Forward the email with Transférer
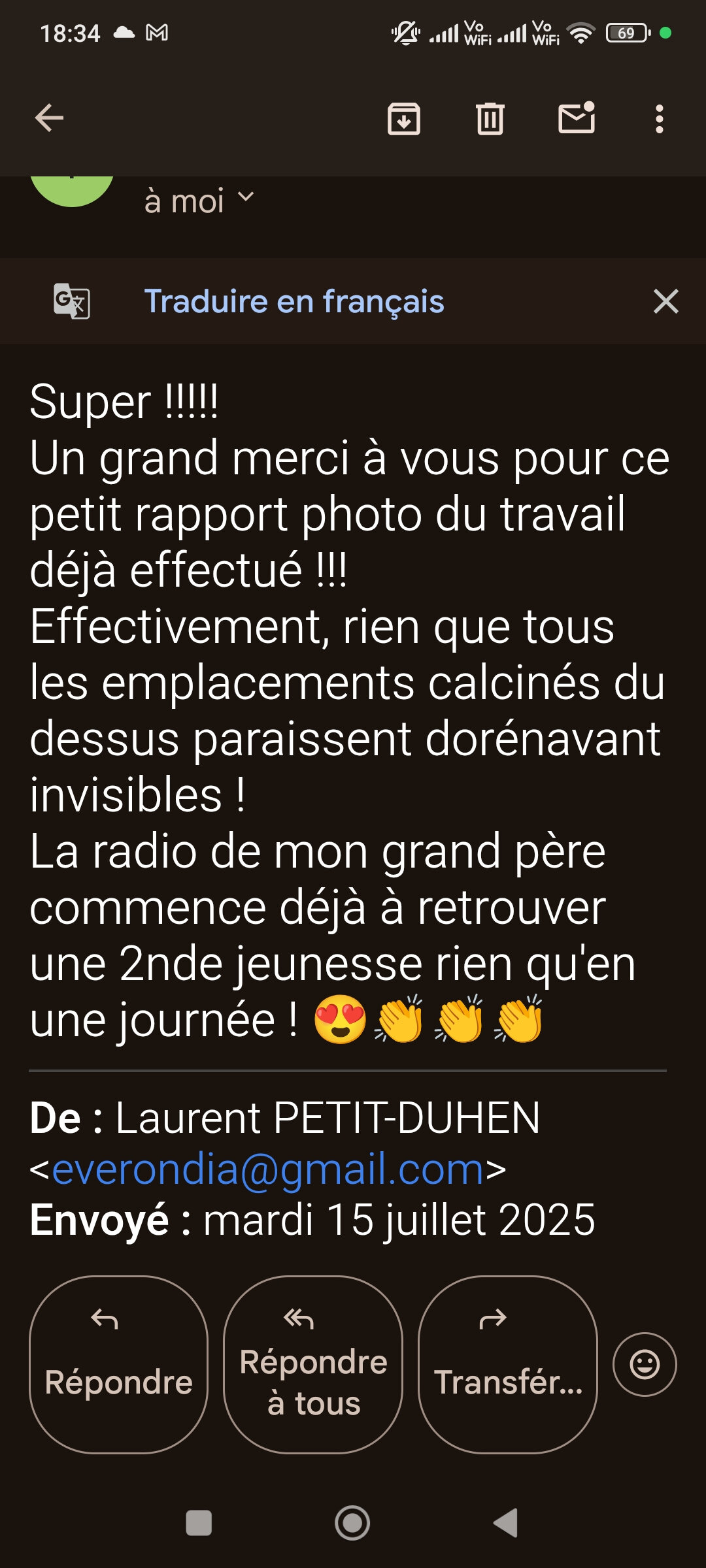This screenshot has width=706, height=1568. 508,1364
